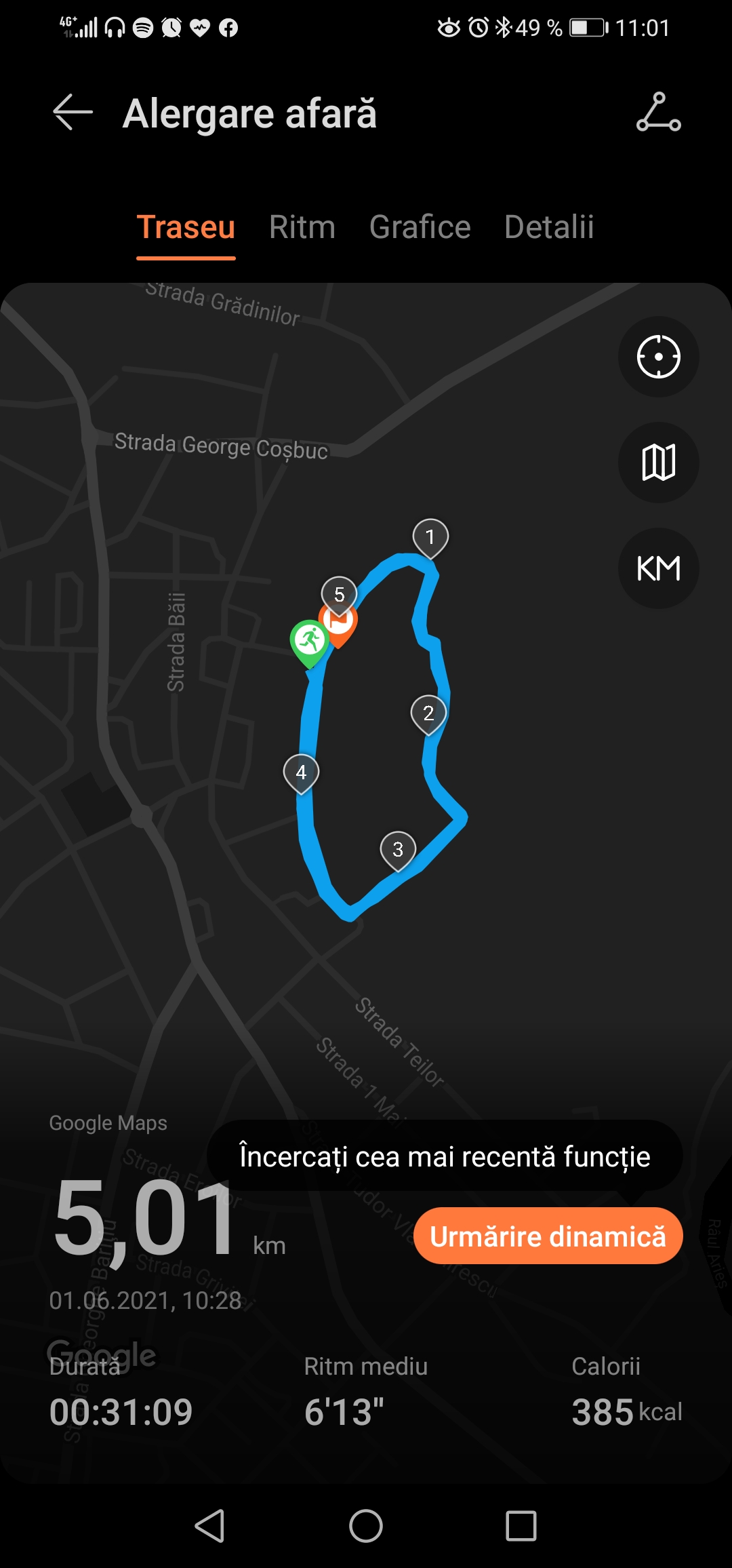Change the map type
732x1568 pixels.
pyautogui.click(x=658, y=463)
